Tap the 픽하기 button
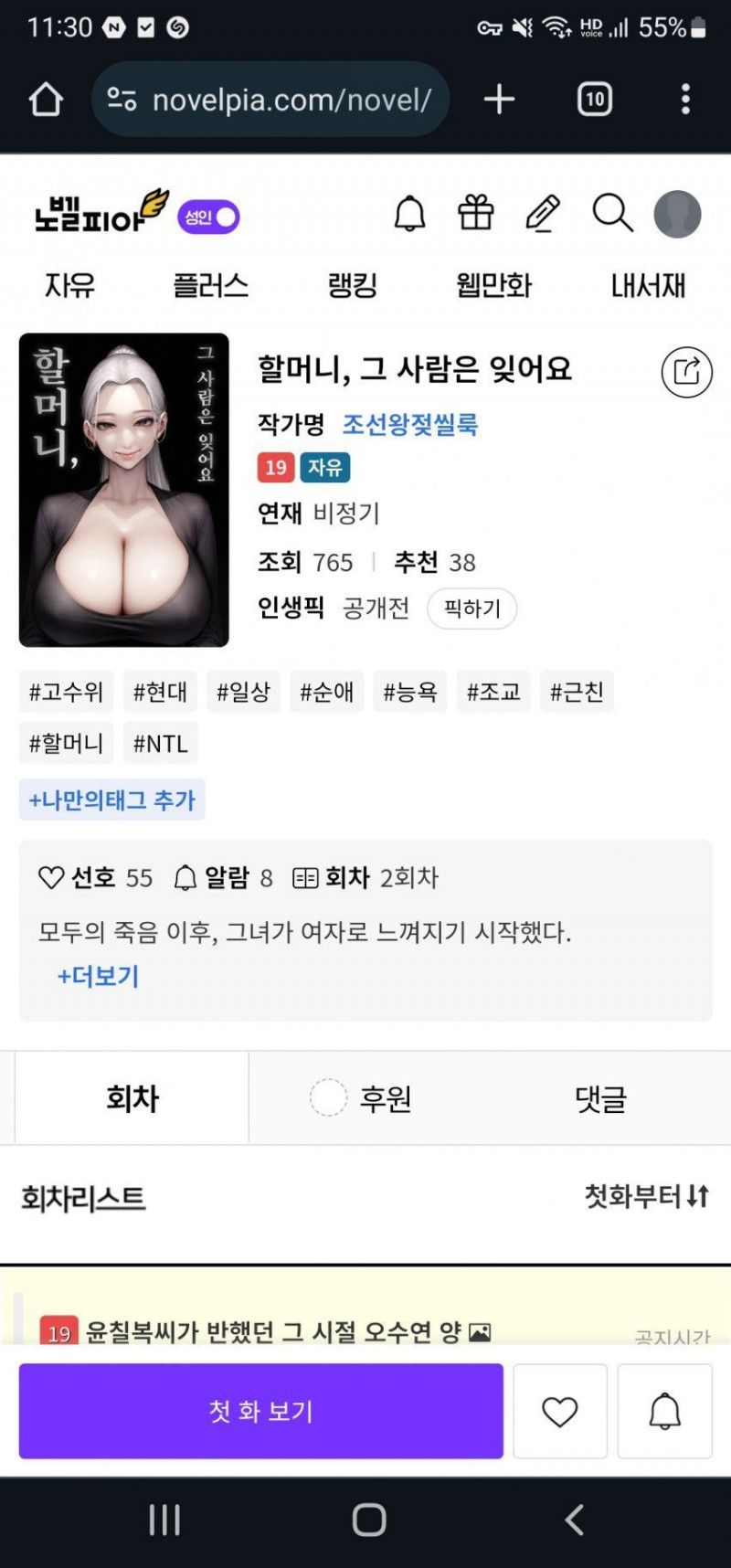This screenshot has width=731, height=1568. click(471, 609)
